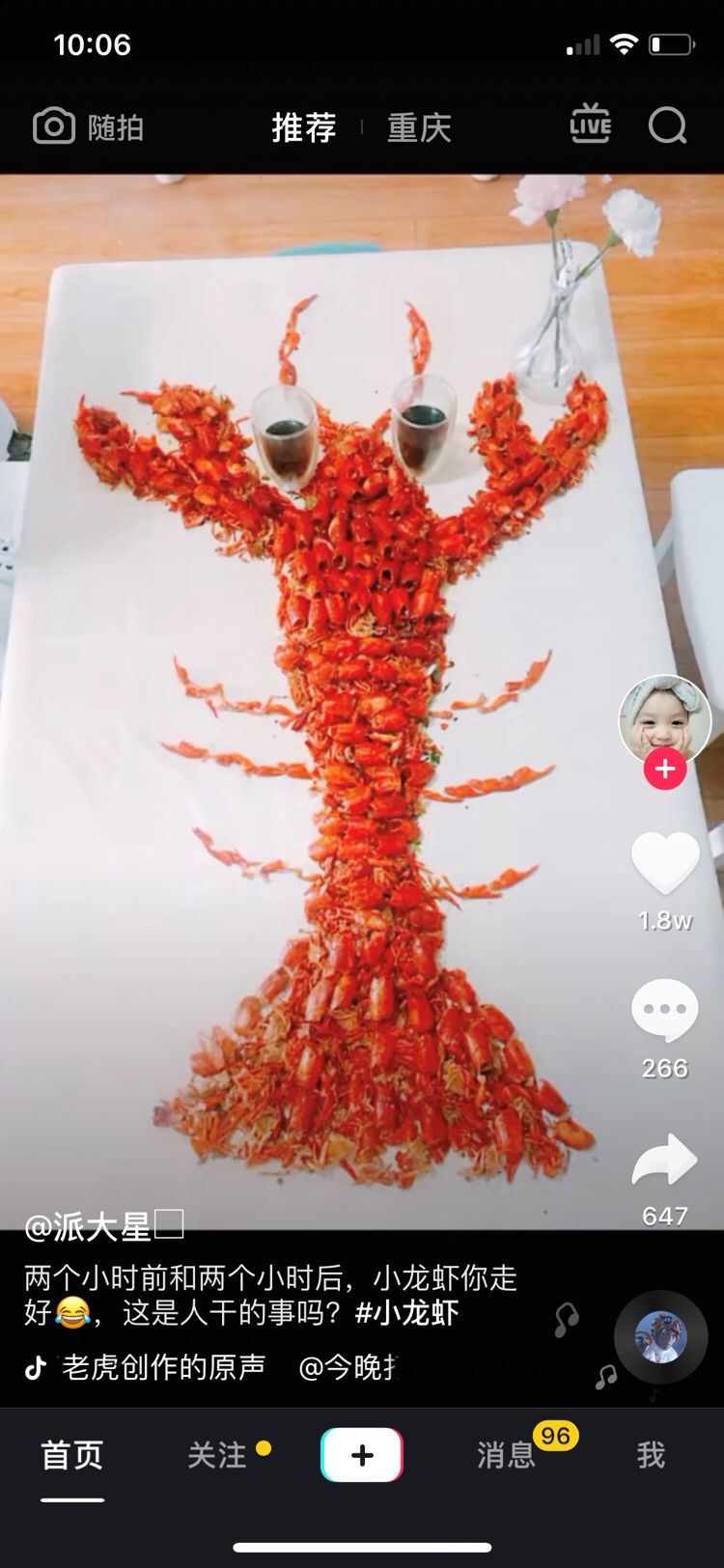Viewport: 724px width, 1568px height.
Task: Go to the 首页 tab
Action: [x=72, y=1455]
